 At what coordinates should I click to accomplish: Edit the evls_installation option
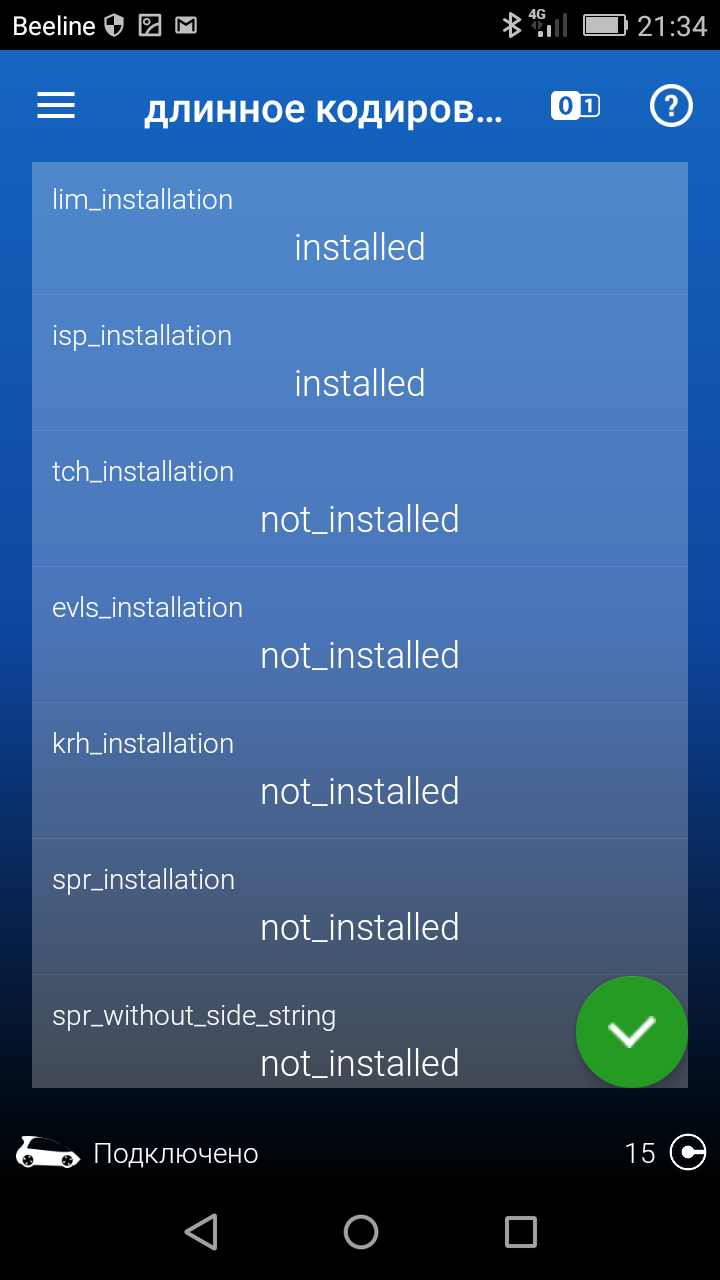(x=360, y=635)
